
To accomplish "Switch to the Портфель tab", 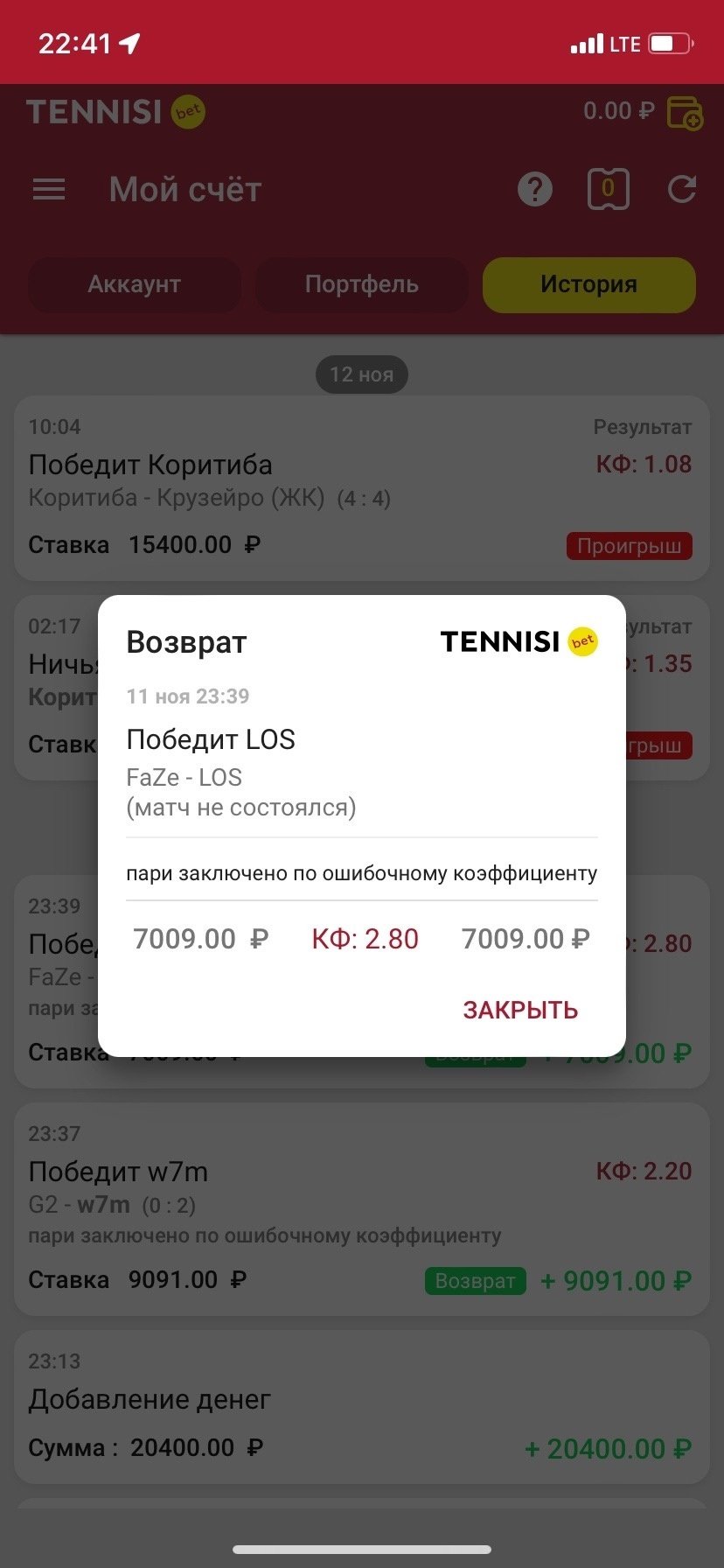I will [361, 284].
